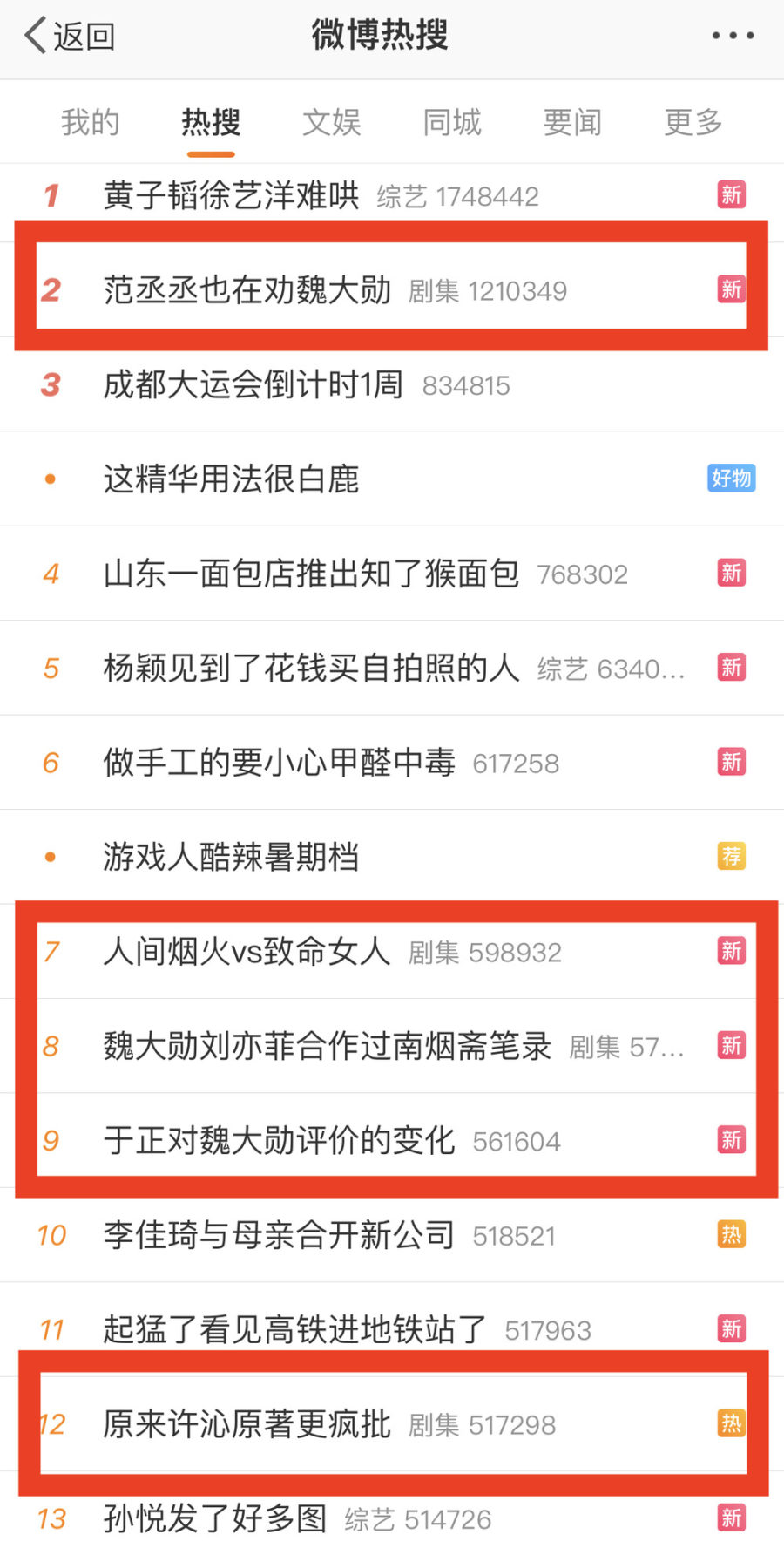Switch to the 我的 tab

90,122
